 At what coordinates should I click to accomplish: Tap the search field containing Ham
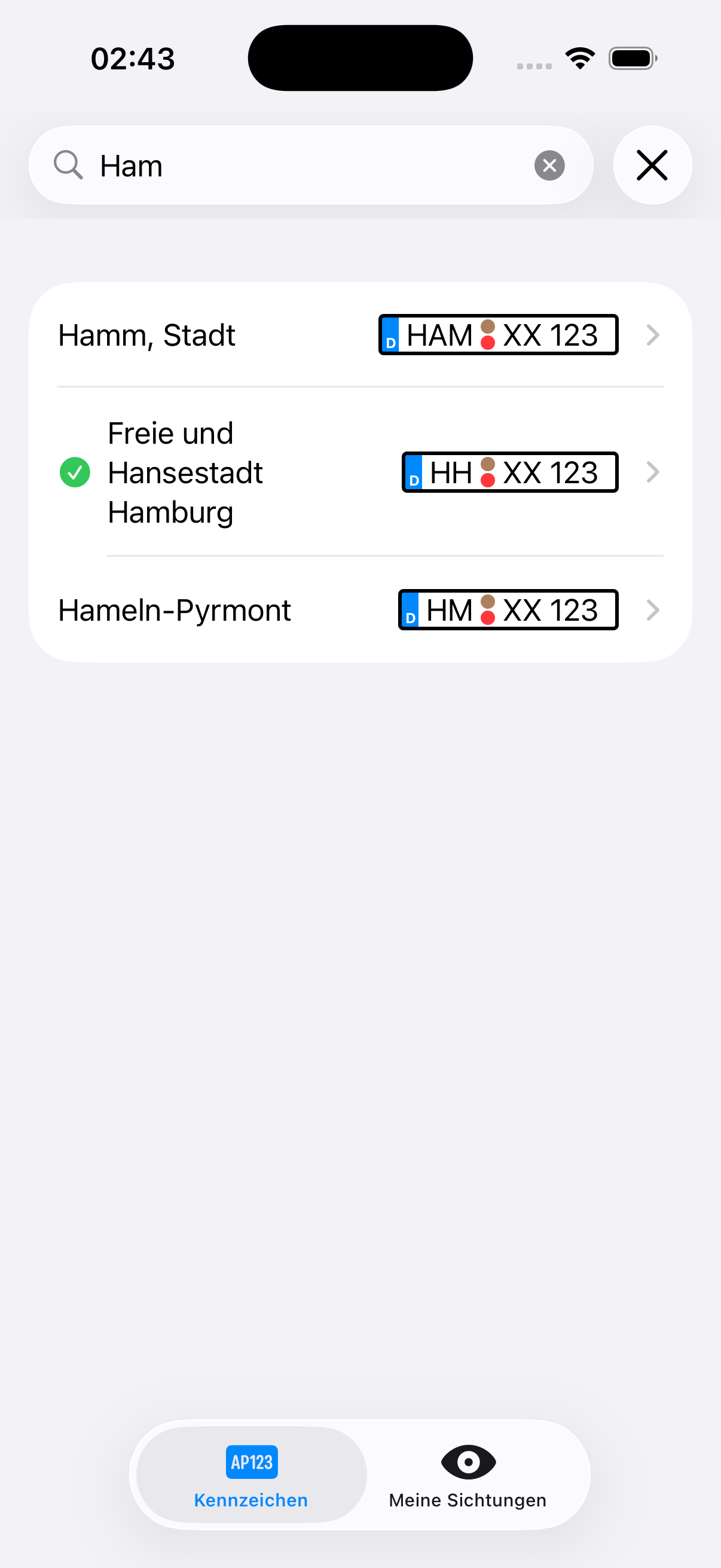(x=304, y=166)
